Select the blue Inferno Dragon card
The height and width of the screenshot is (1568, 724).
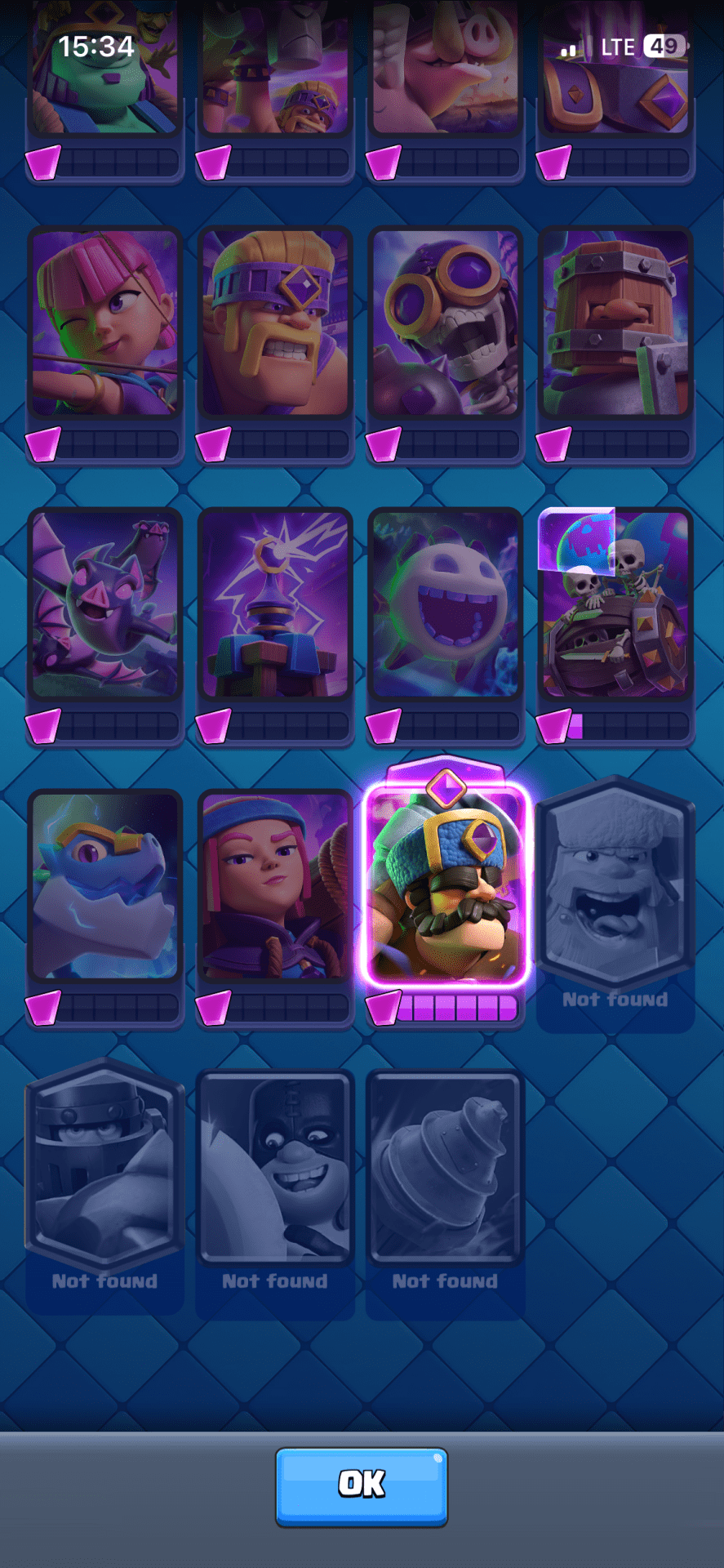104,886
